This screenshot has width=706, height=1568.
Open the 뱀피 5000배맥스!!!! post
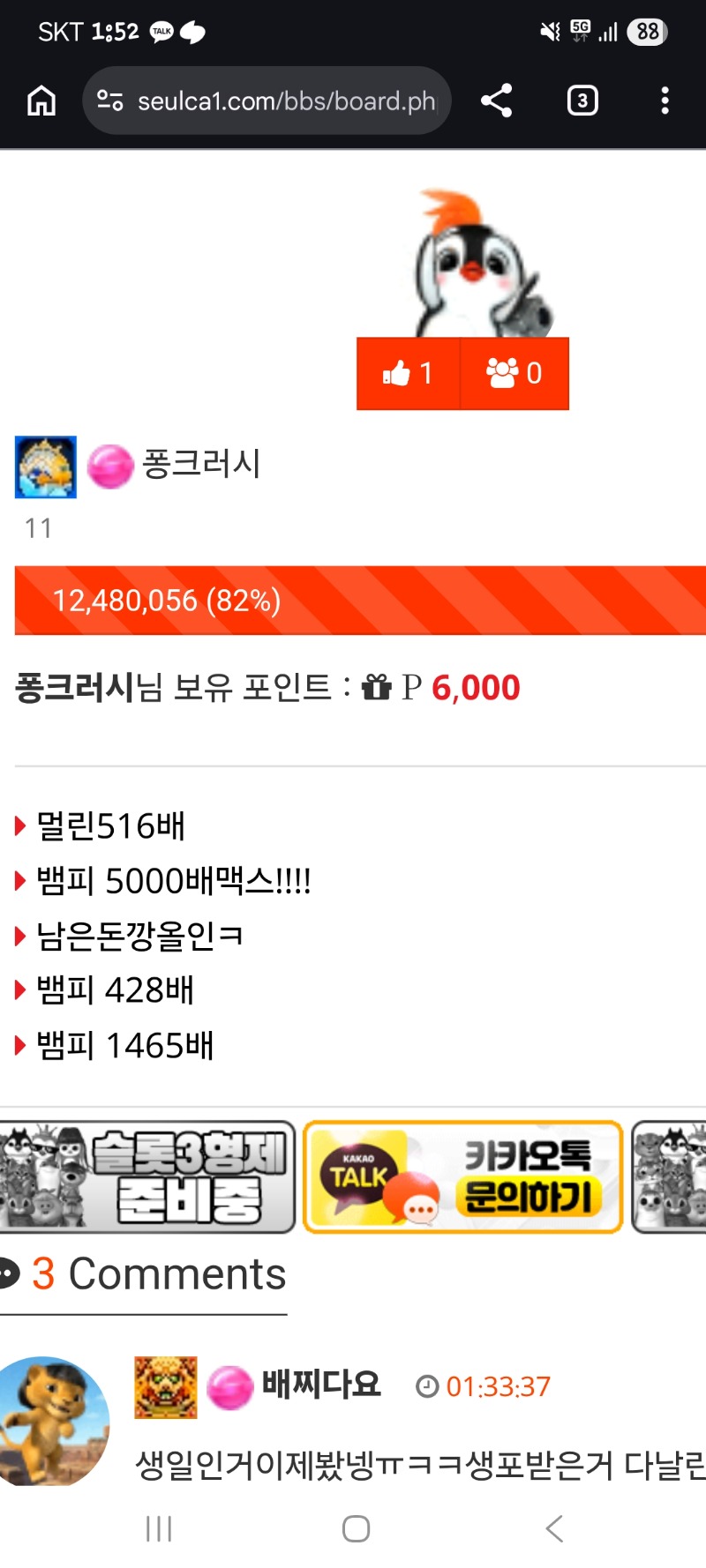(x=173, y=881)
